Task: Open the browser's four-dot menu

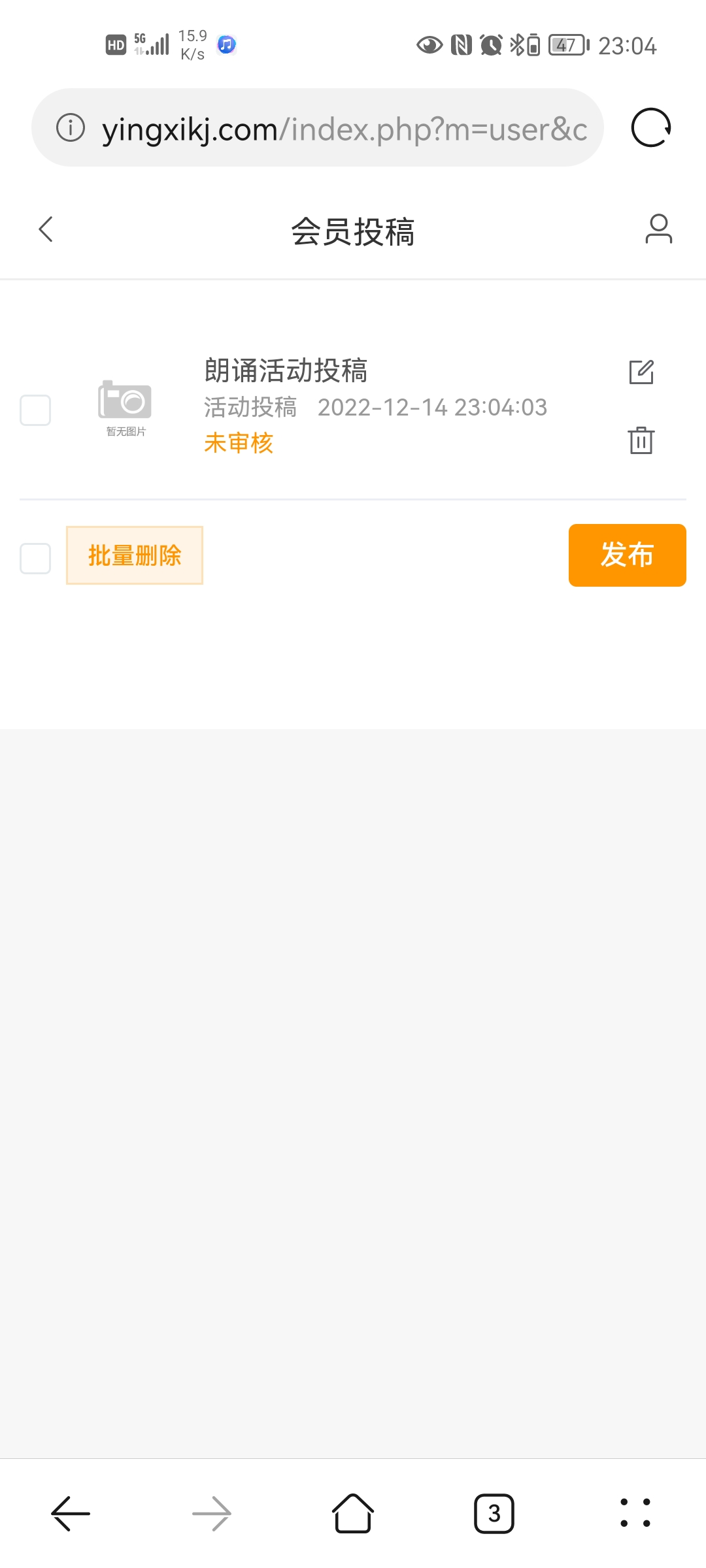Action: [x=635, y=1513]
